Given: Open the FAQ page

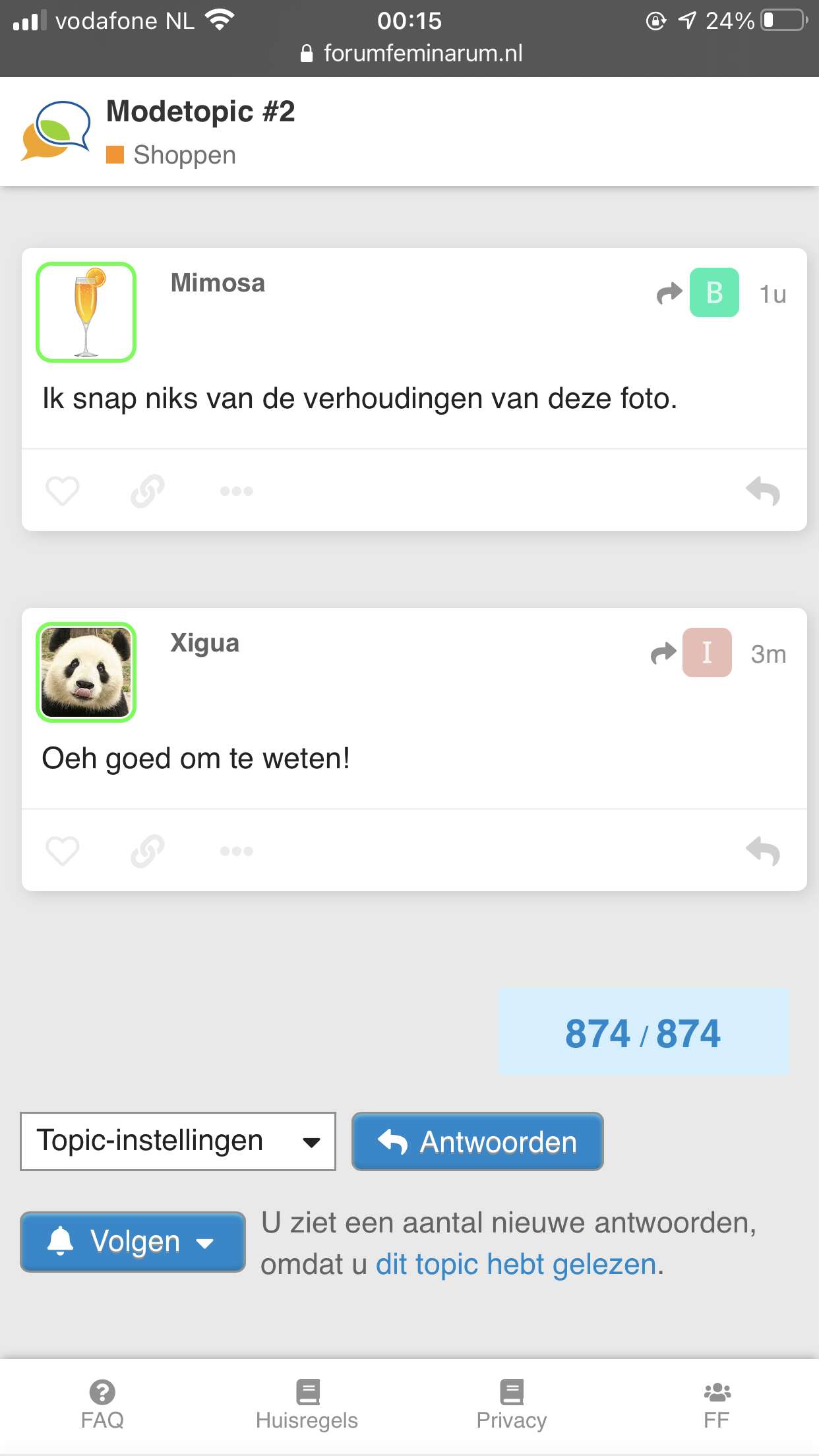Looking at the screenshot, I should click(102, 1405).
